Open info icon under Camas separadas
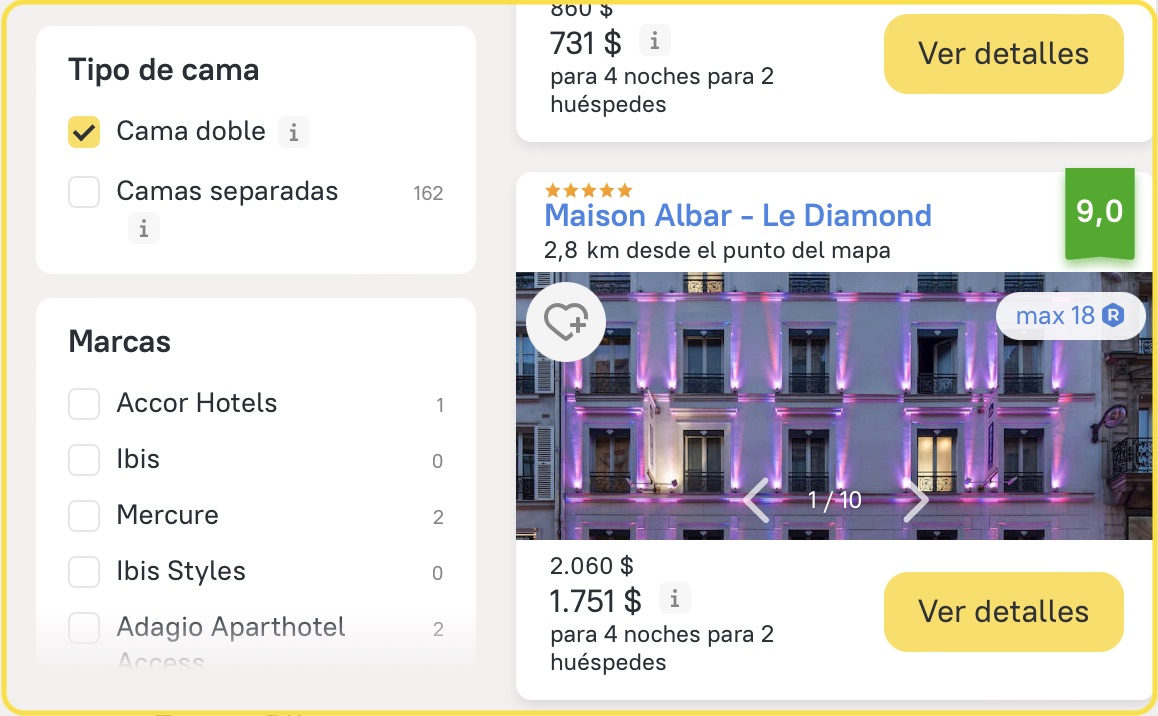1158x716 pixels. (144, 229)
